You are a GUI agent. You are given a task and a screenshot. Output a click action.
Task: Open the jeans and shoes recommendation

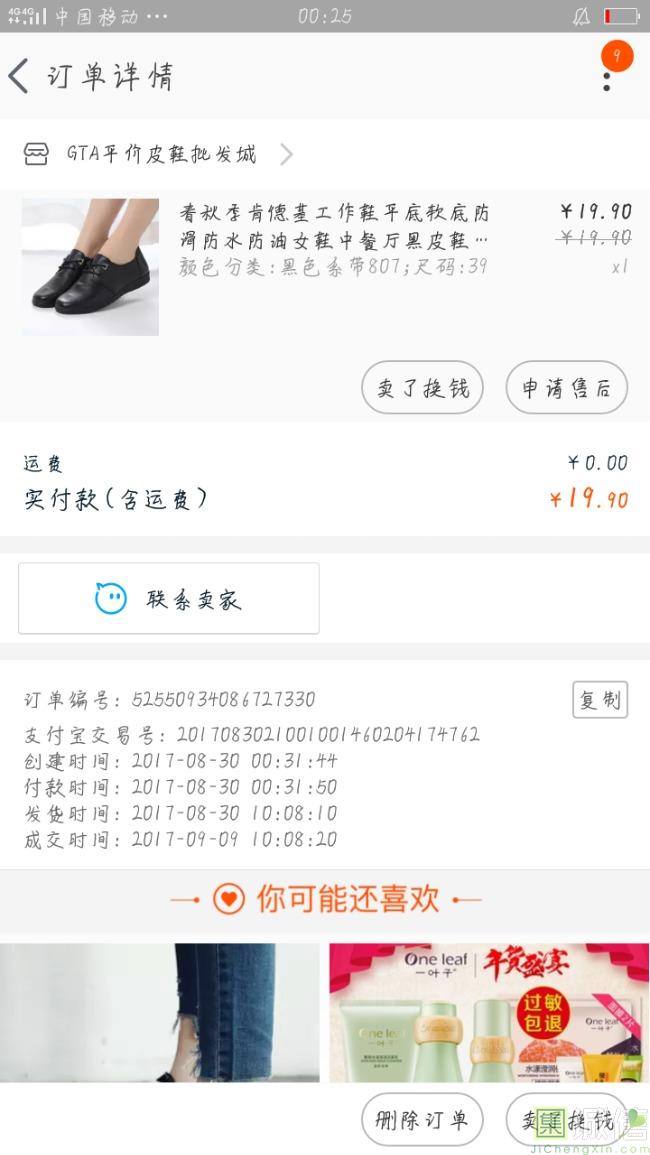click(x=160, y=1012)
